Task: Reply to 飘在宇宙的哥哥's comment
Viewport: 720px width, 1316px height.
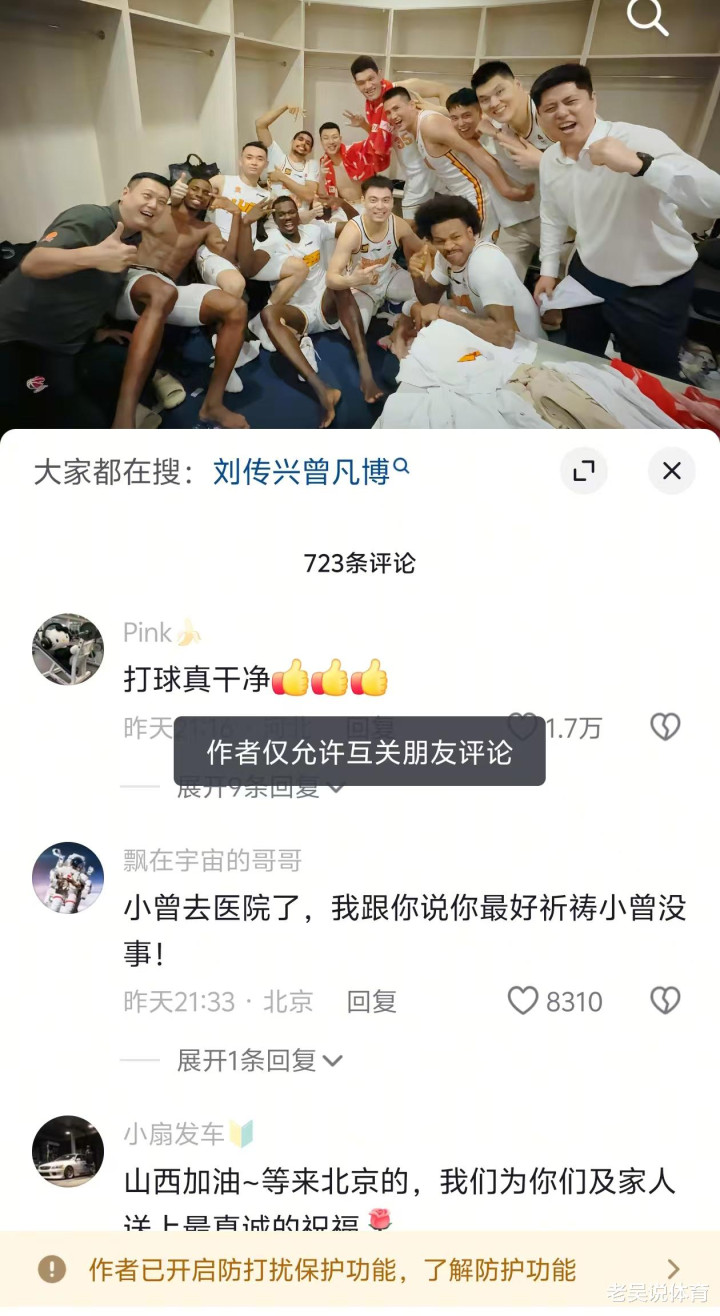Action: coord(372,1001)
